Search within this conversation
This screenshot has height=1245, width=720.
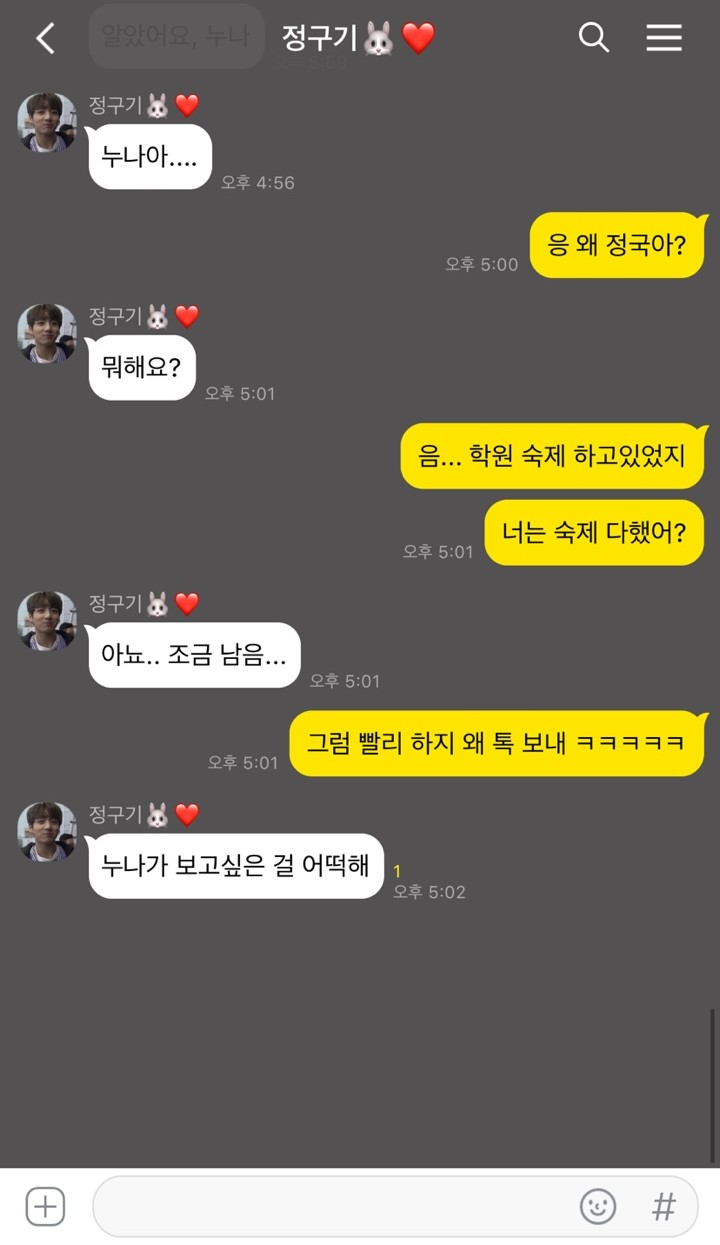[x=594, y=38]
